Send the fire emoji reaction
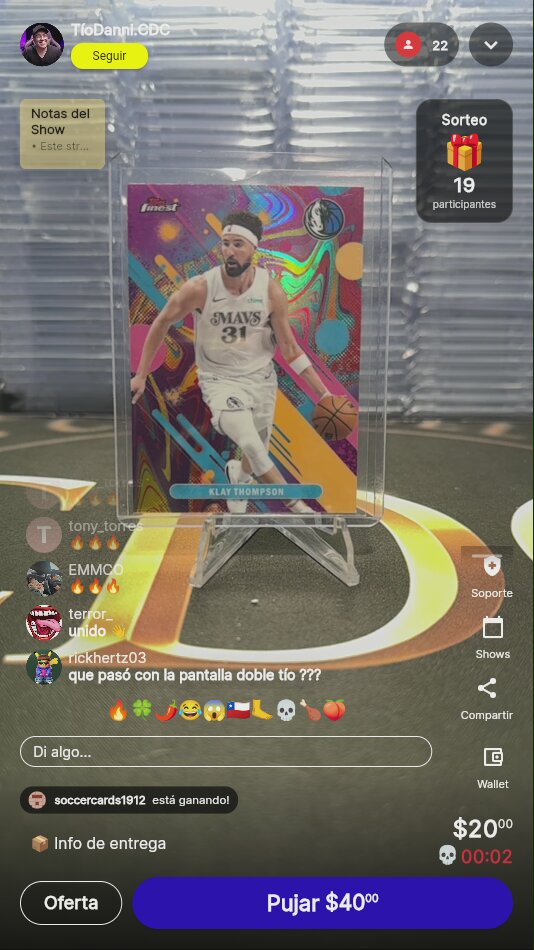534x950 pixels. [118, 710]
